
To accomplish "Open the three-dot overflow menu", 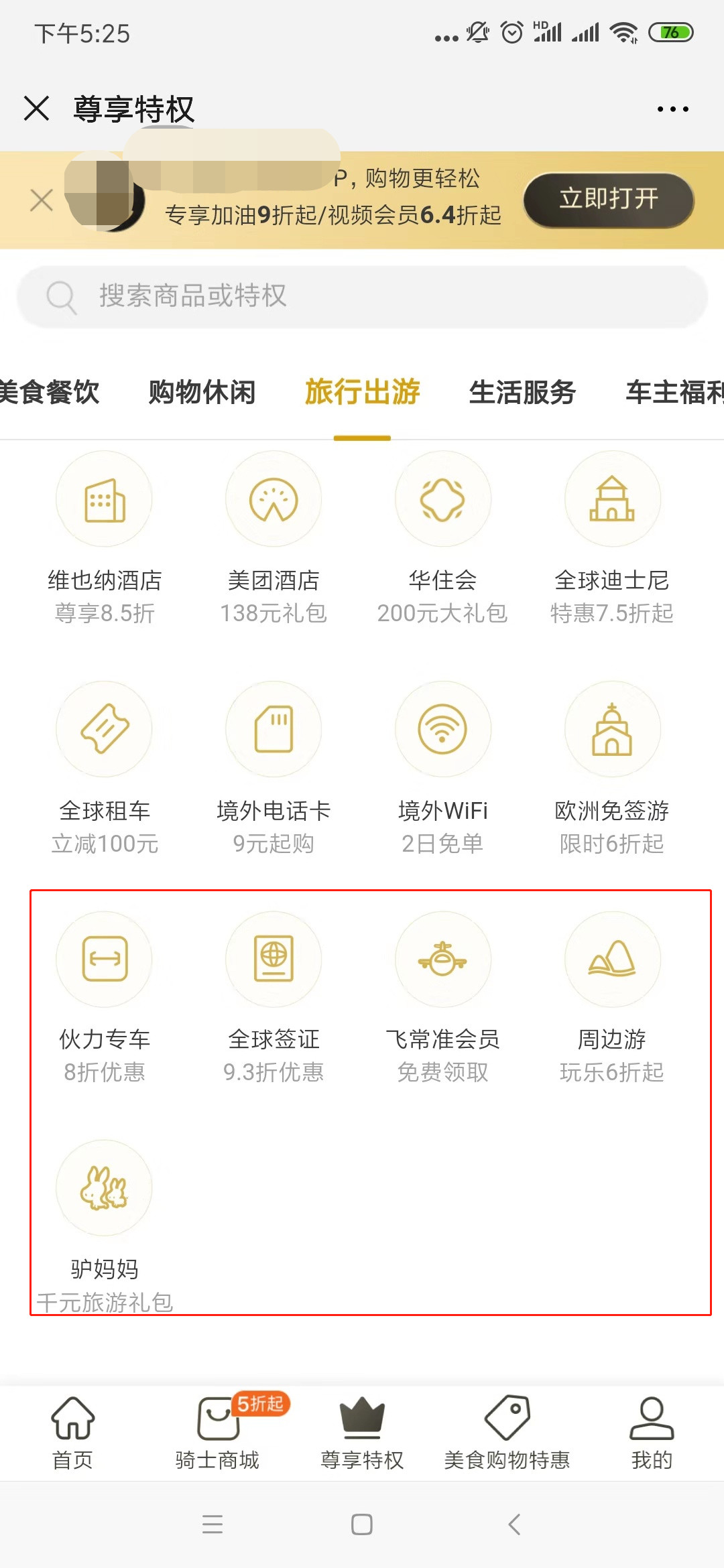I will pyautogui.click(x=672, y=109).
